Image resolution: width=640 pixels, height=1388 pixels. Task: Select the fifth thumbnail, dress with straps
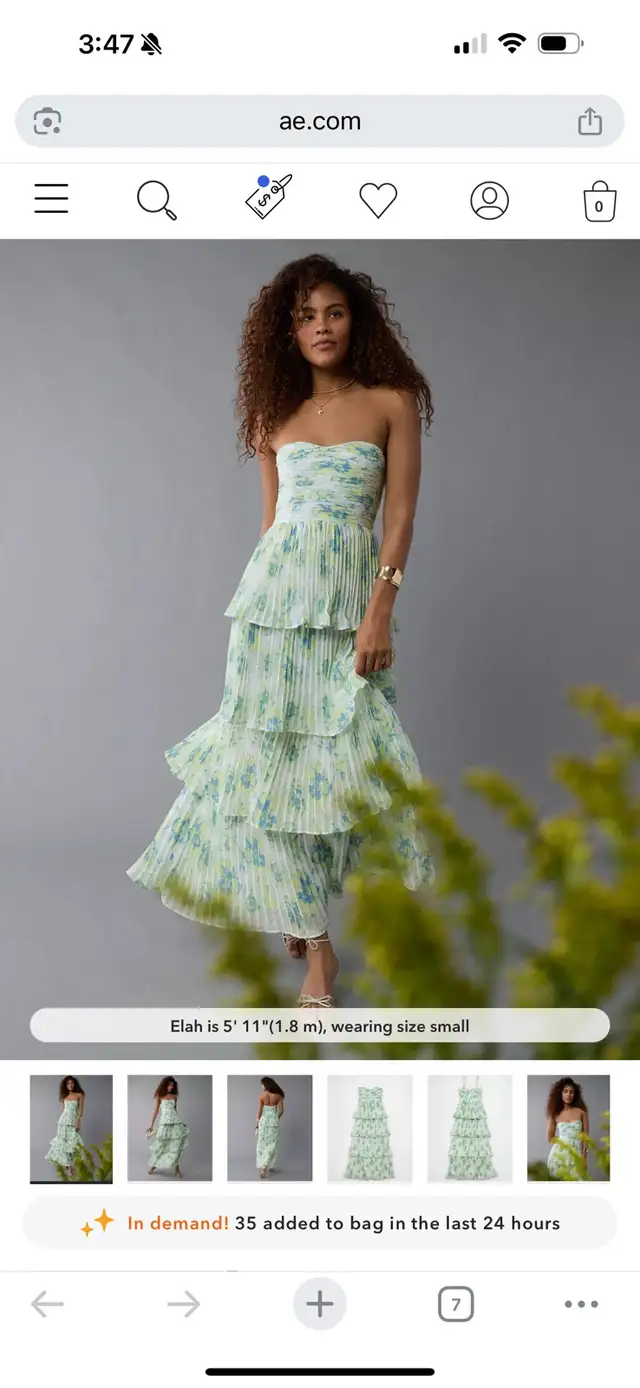point(470,1128)
